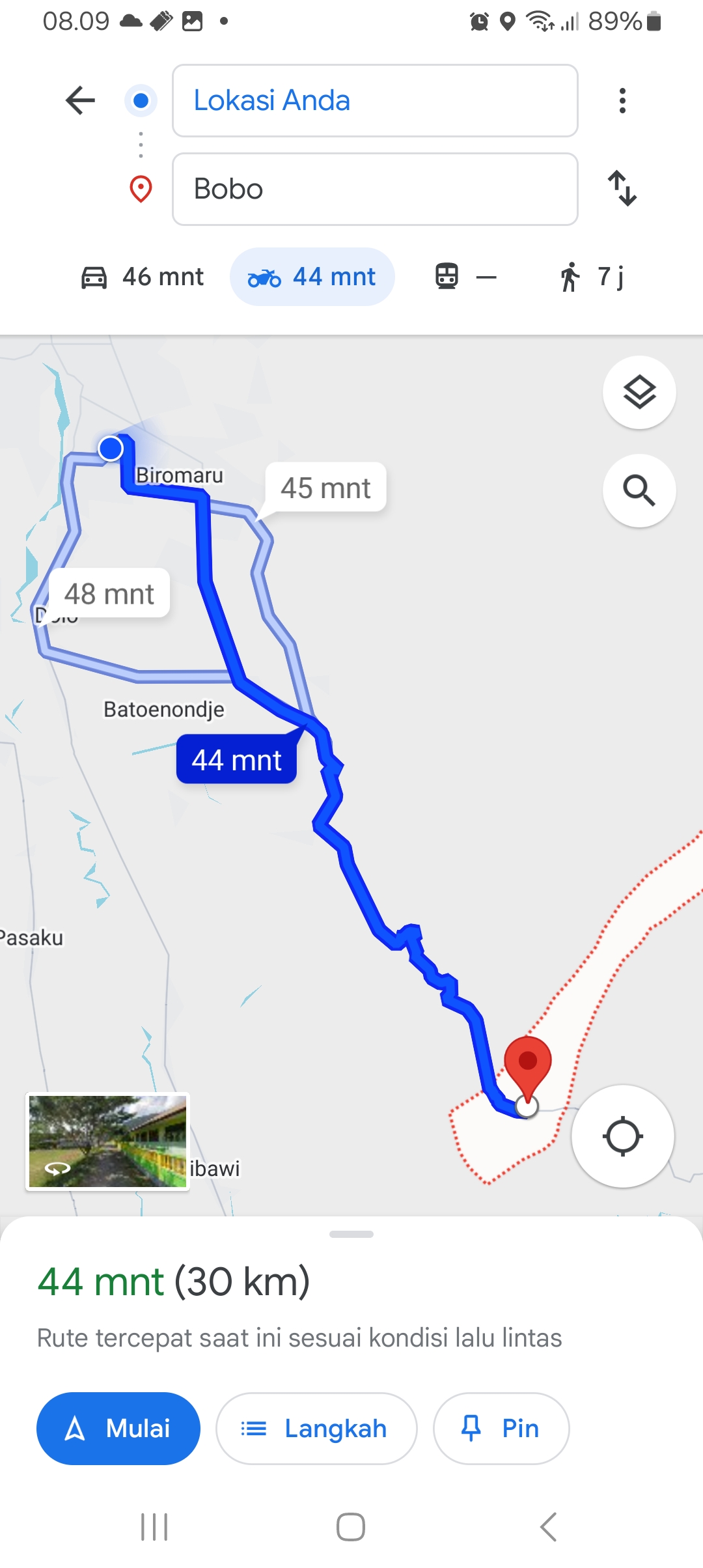Viewport: 703px width, 1568px height.
Task: Switch to walking mode, 7 j
Action: (x=591, y=277)
